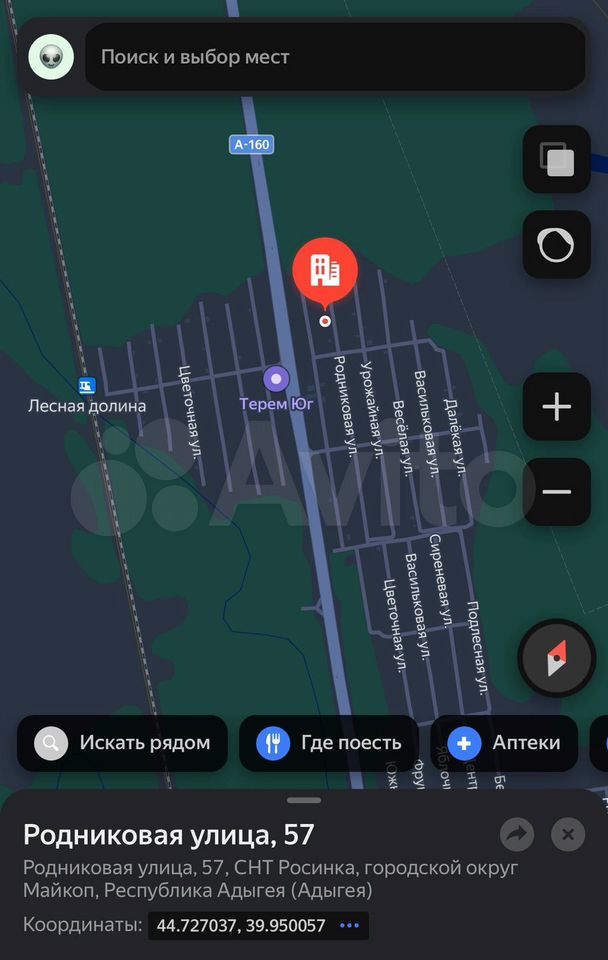
Task: Expand the place card using its handle
Action: coord(304,800)
